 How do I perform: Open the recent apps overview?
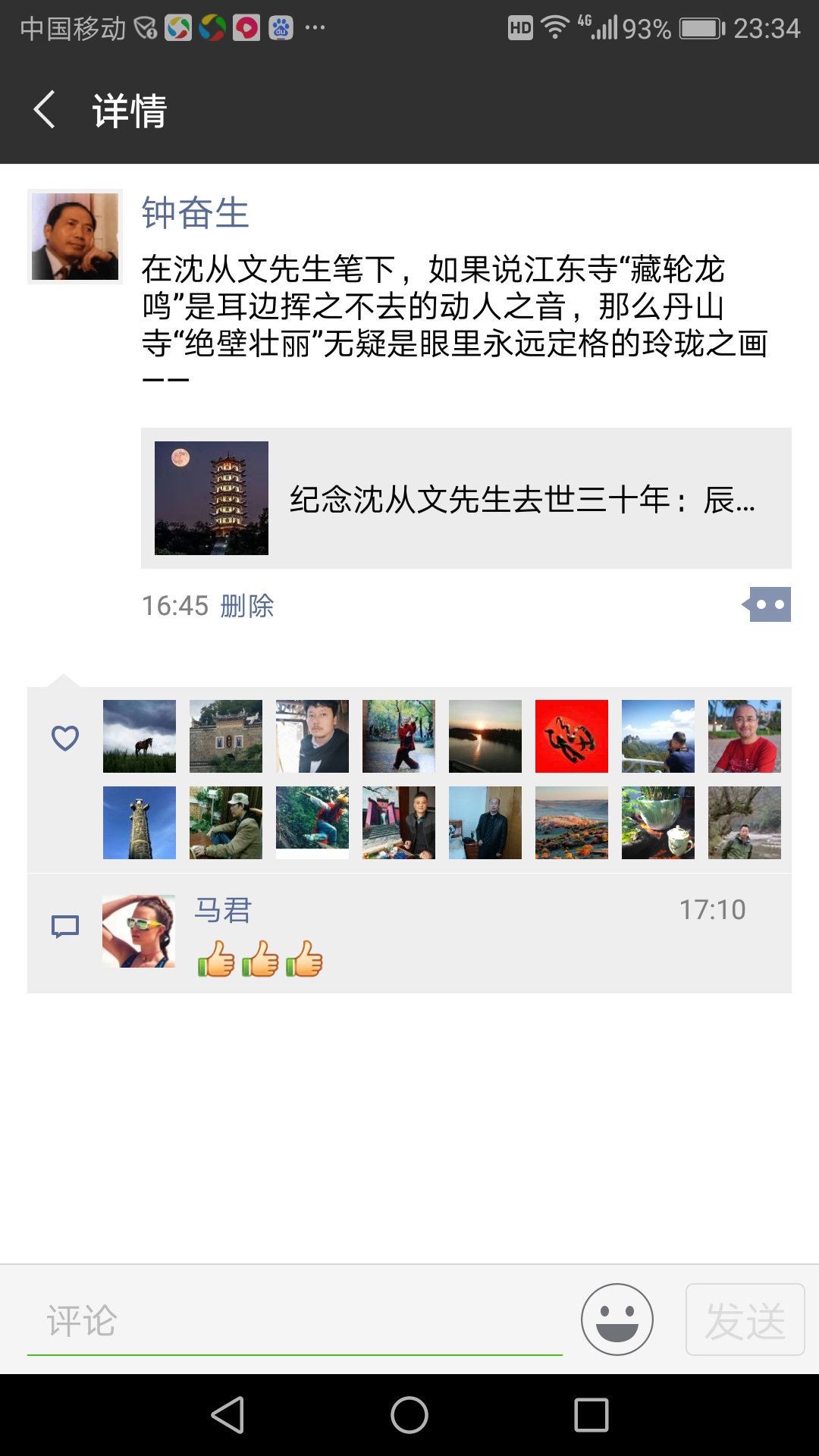coord(591,1415)
